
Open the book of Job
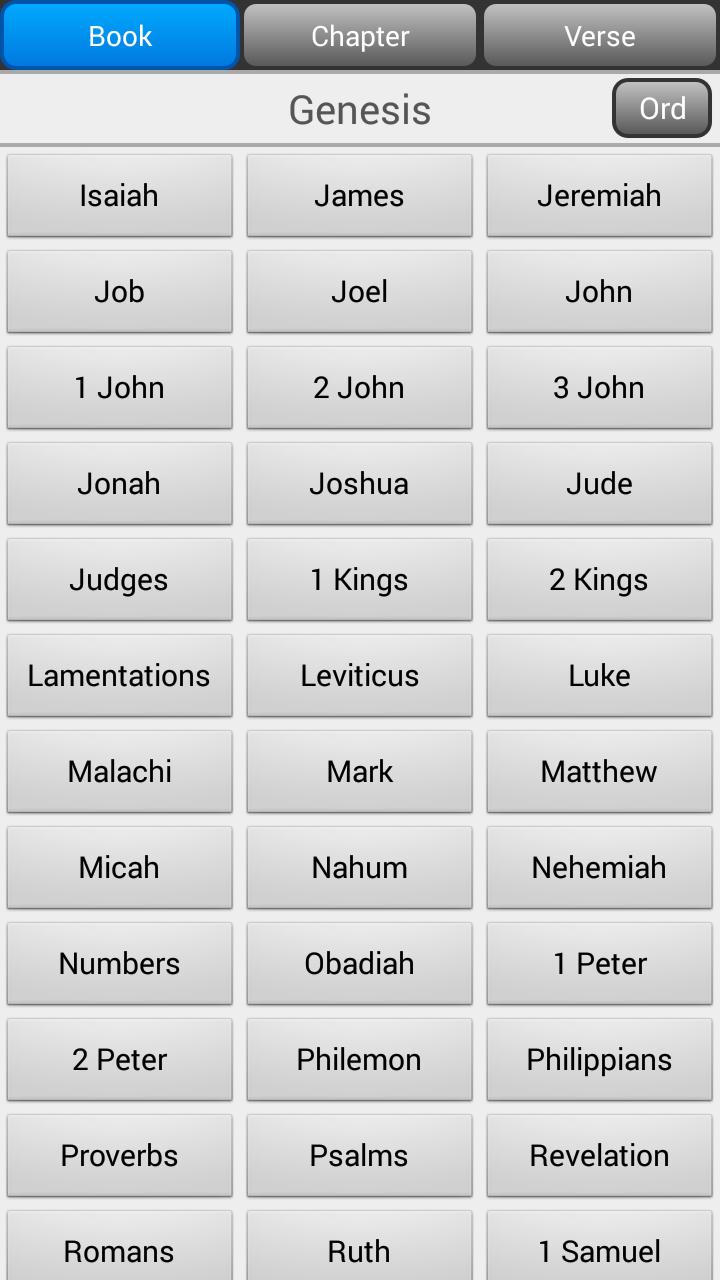point(119,291)
